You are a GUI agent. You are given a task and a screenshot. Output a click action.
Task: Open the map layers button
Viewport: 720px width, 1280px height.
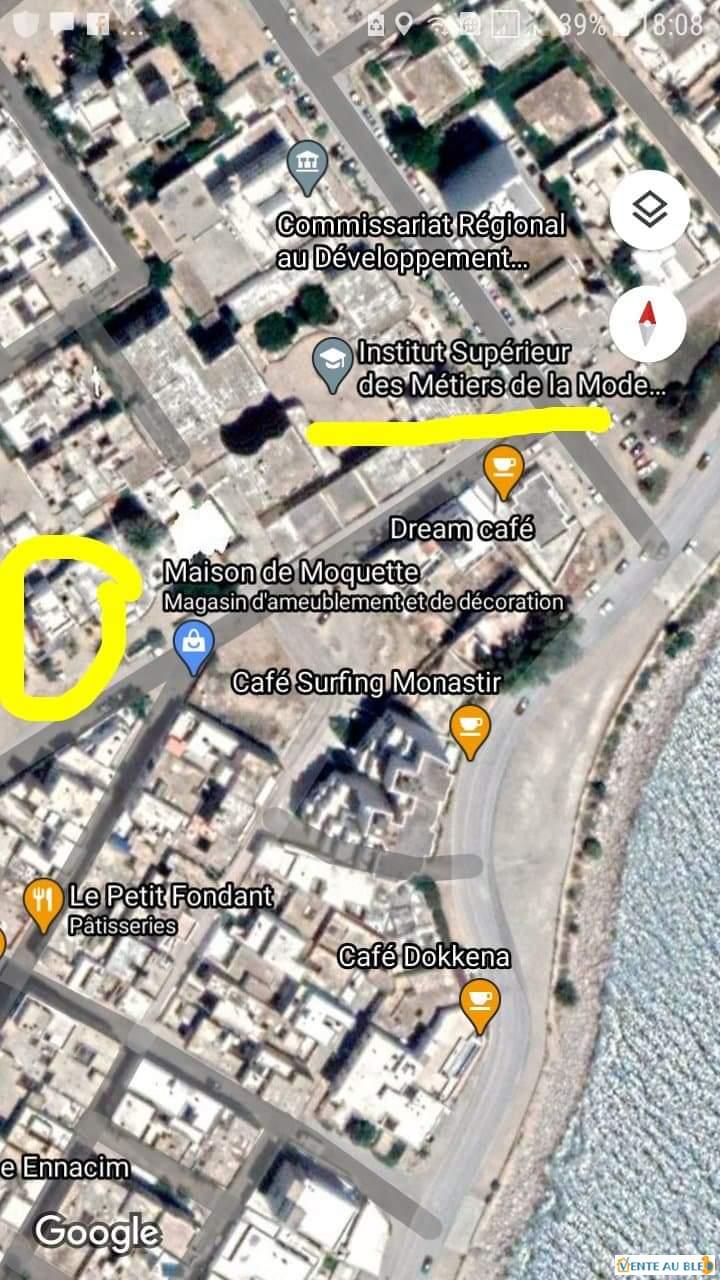pyautogui.click(x=649, y=210)
